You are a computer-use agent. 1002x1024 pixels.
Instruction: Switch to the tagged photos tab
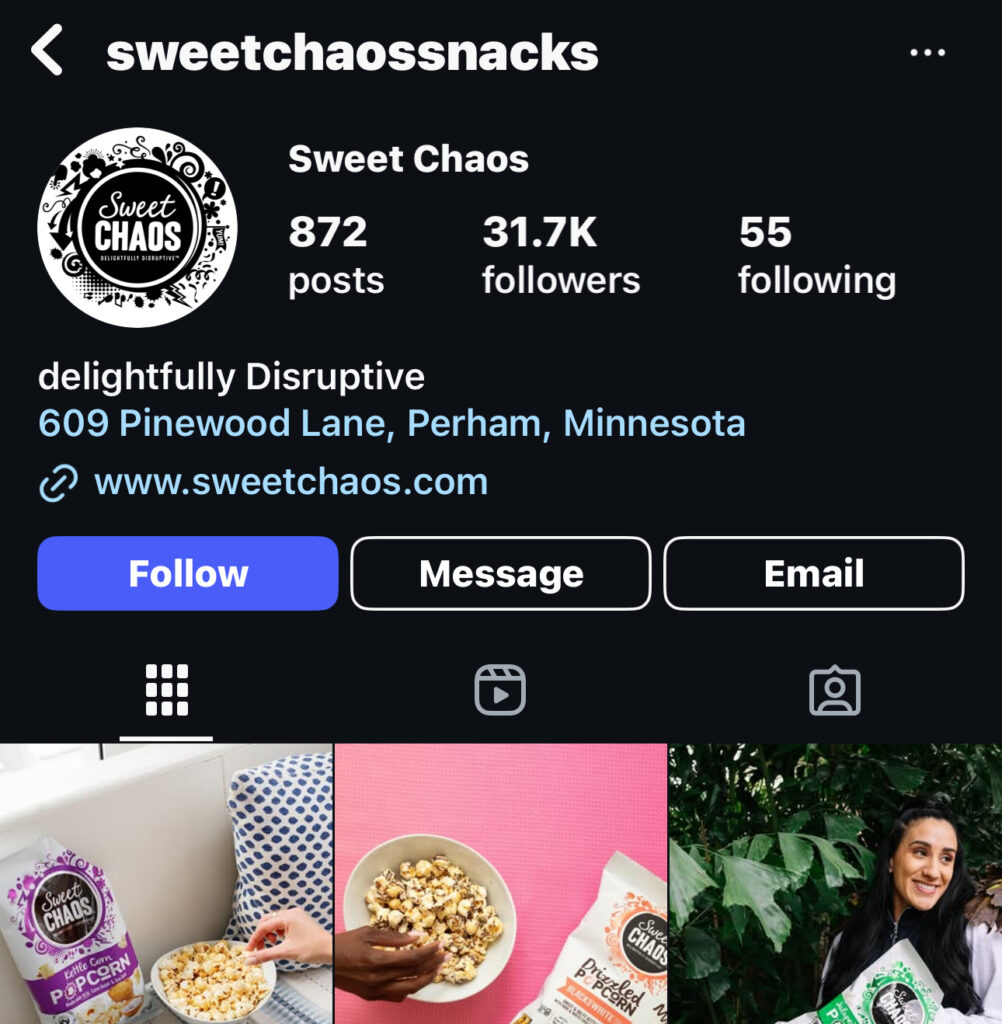point(834,690)
